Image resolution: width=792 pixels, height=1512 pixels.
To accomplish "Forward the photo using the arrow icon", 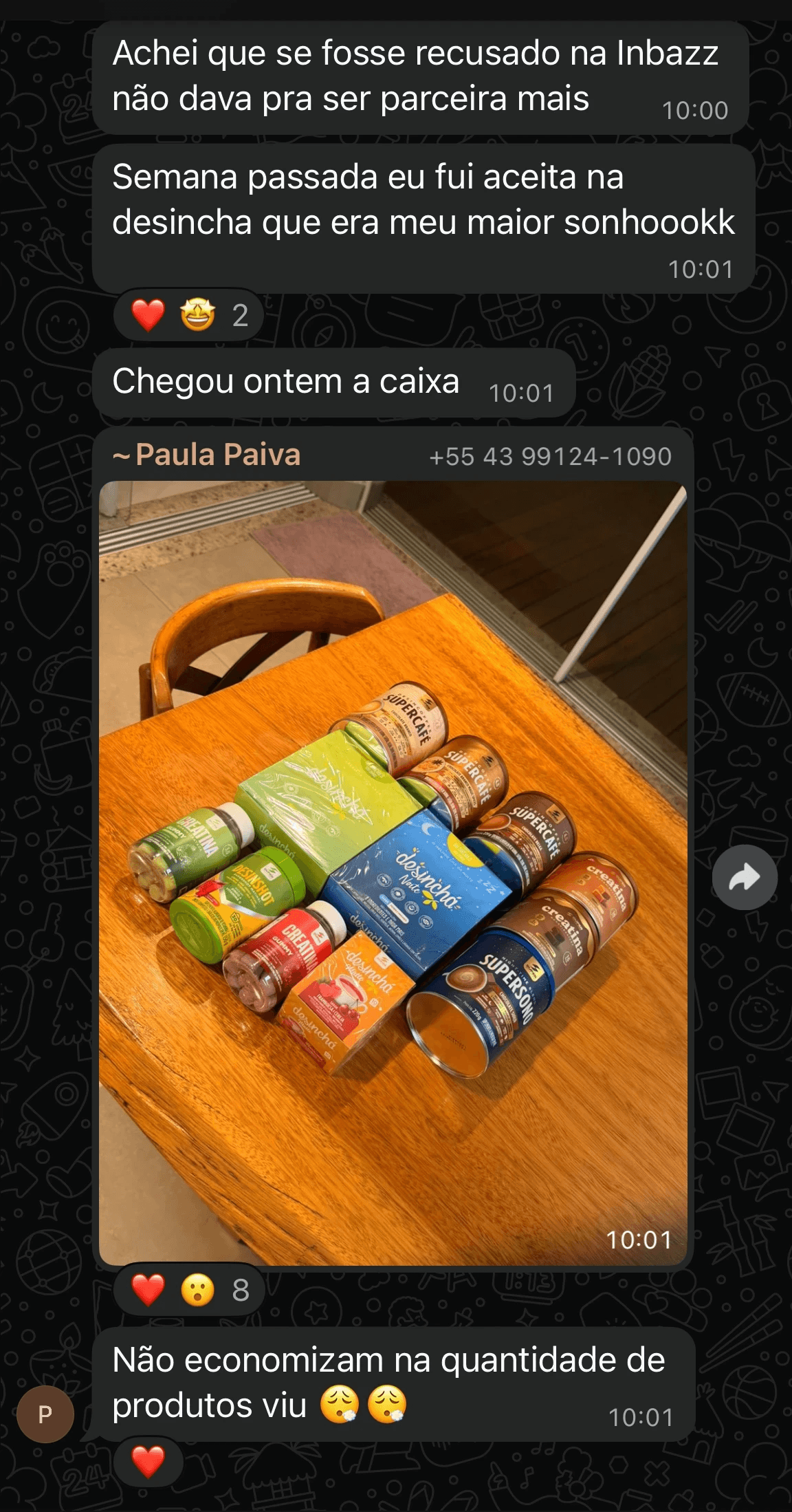I will [745, 877].
